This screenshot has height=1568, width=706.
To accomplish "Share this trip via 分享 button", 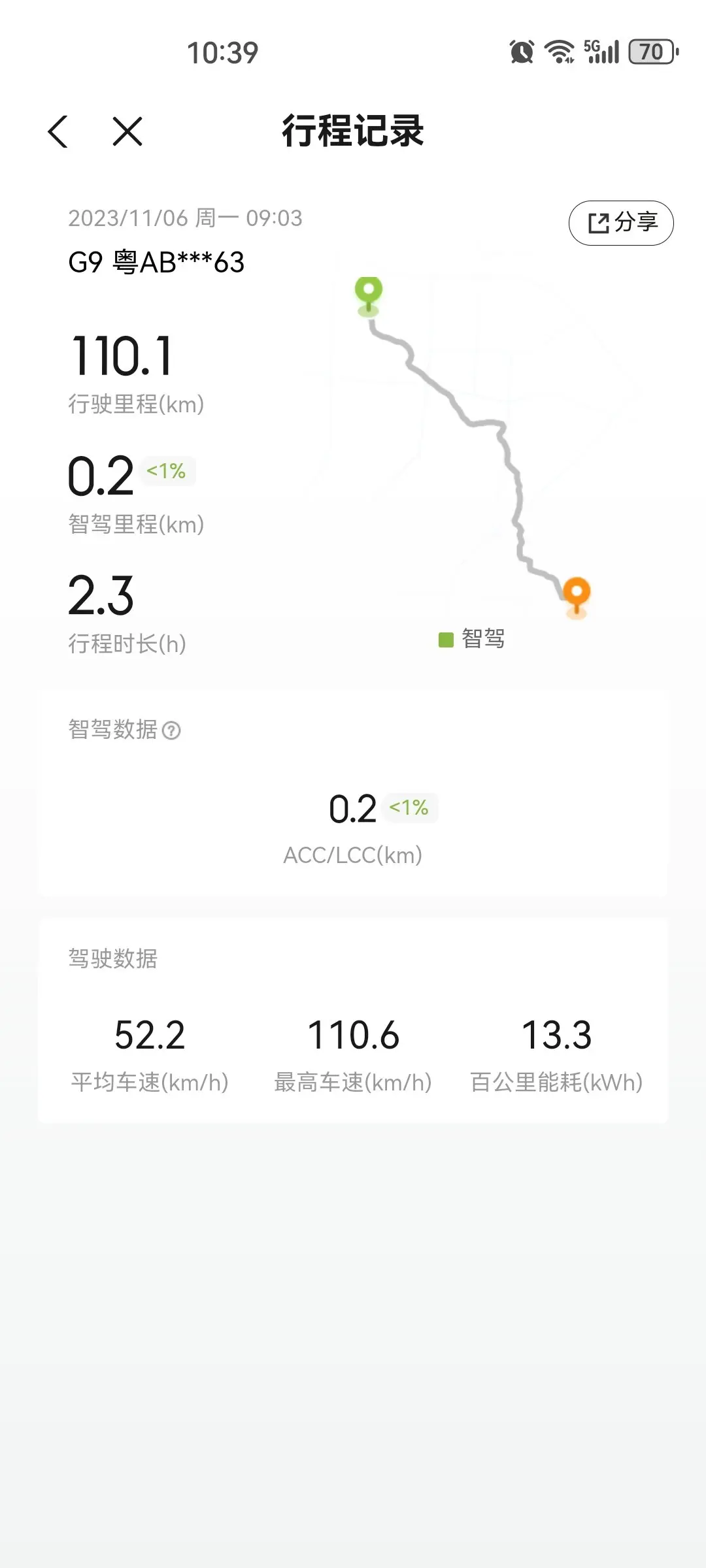I will point(621,223).
